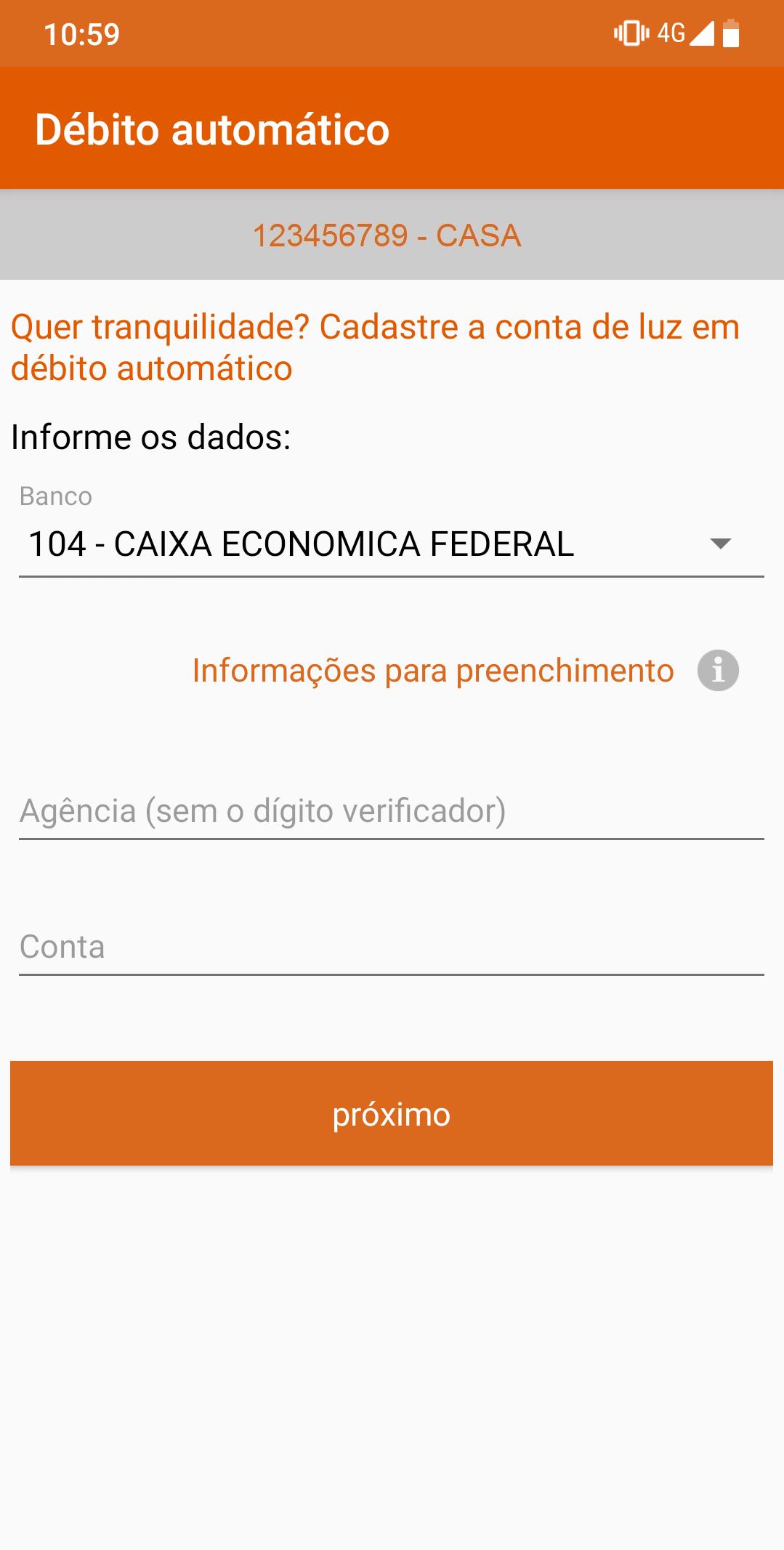Select the Banco field label
Screen dimensions: 784x1550
click(54, 496)
